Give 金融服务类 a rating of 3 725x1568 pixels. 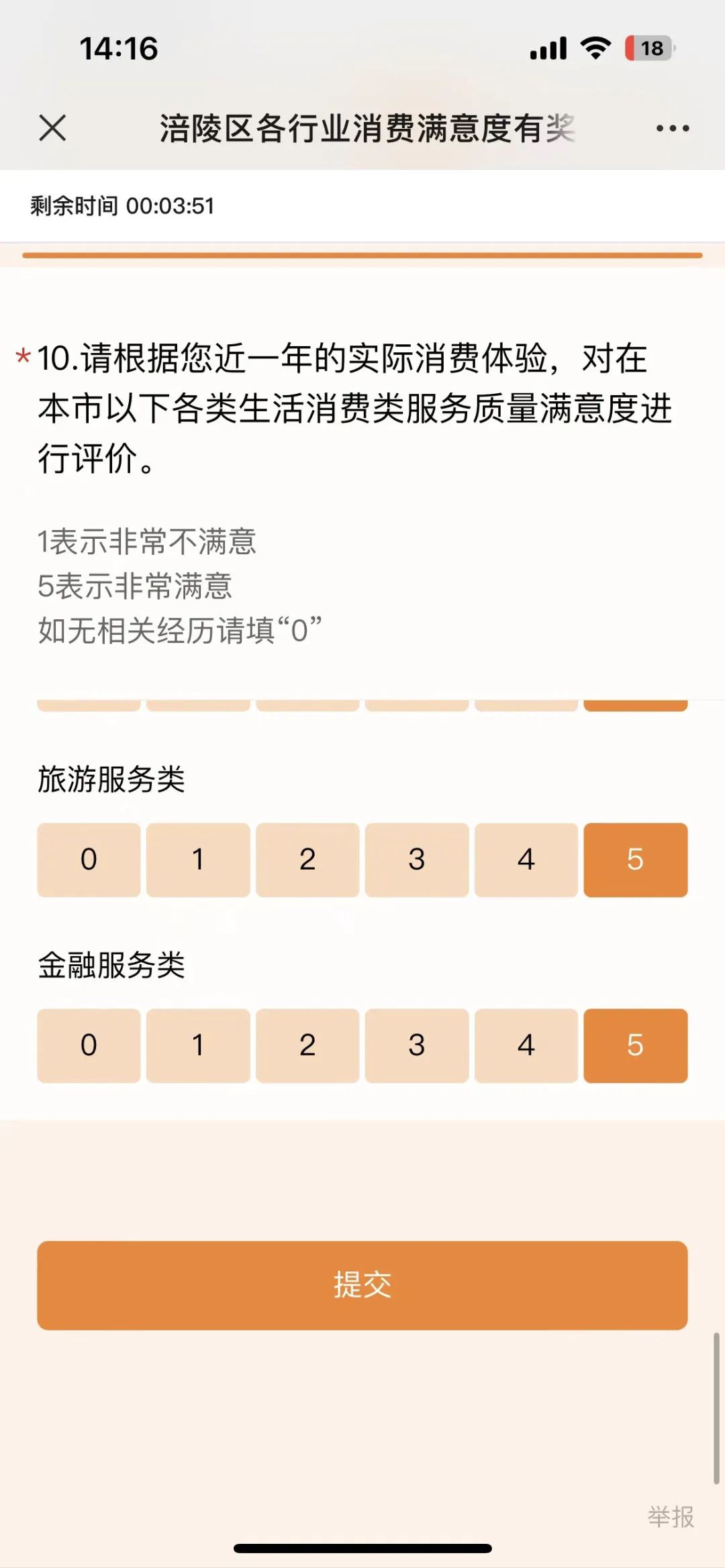[x=417, y=1045]
